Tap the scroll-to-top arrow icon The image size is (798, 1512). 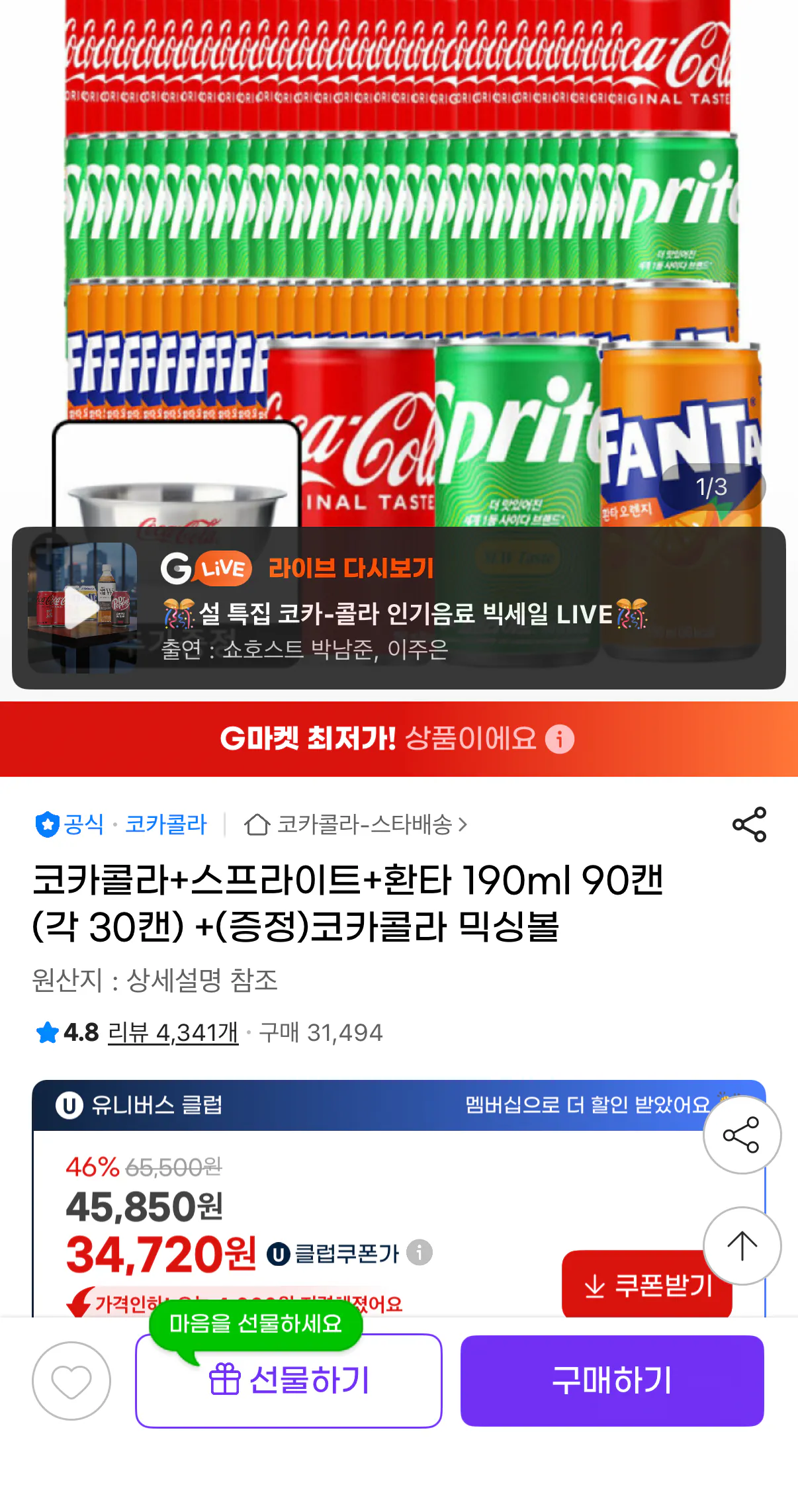point(742,1244)
